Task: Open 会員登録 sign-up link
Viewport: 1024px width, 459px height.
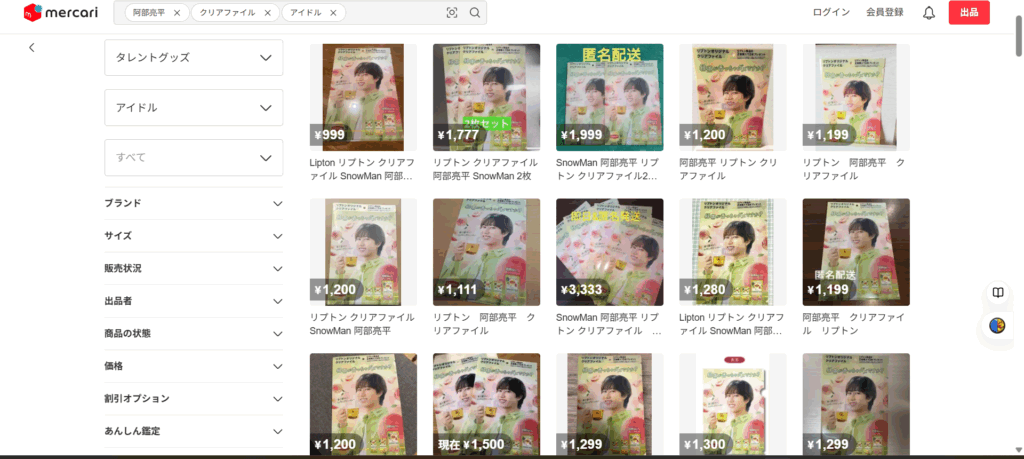Action: [x=884, y=13]
